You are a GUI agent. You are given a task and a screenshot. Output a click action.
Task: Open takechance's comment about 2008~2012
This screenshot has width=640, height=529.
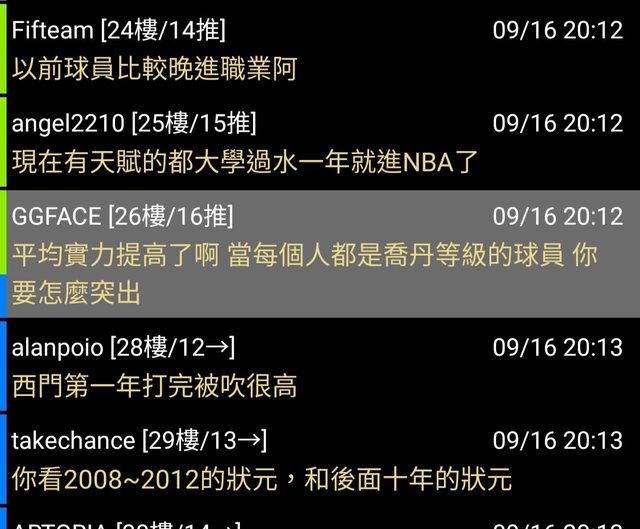point(320,459)
